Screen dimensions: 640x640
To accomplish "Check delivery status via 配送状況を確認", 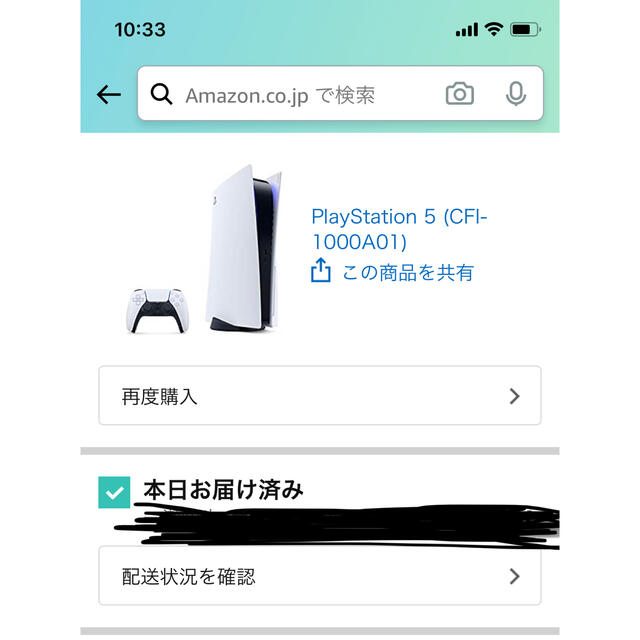I will pos(319,576).
